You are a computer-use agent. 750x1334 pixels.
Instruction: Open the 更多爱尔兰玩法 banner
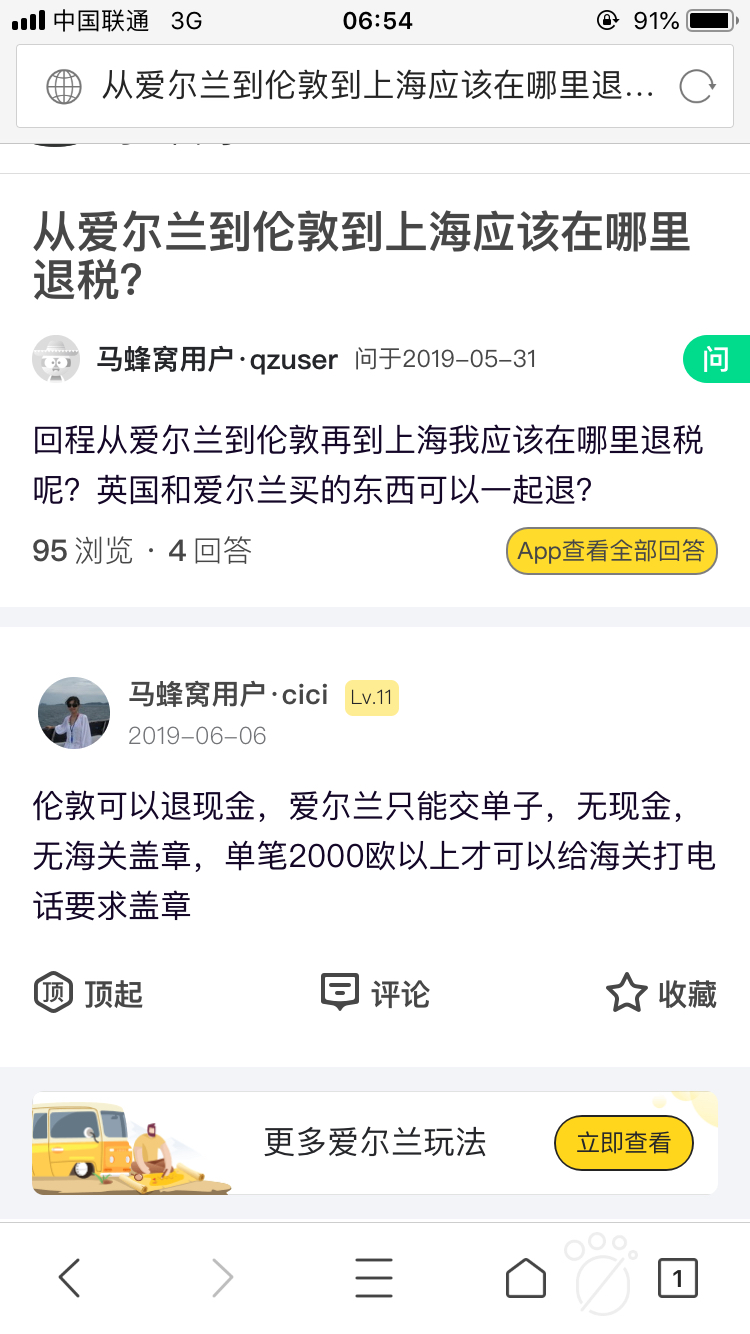[374, 1143]
